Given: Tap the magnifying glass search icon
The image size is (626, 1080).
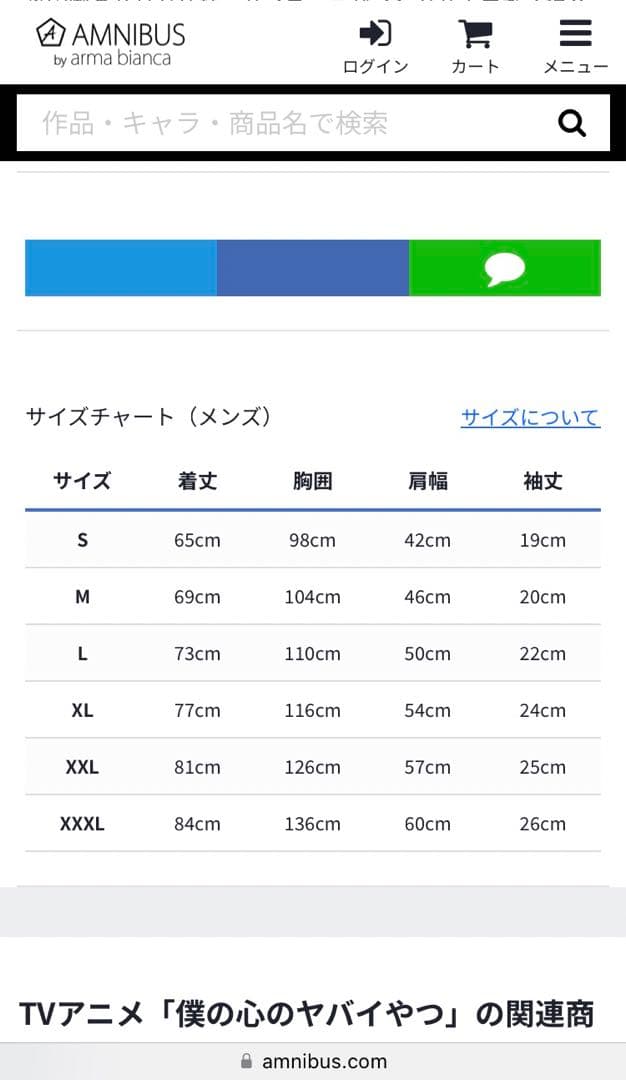Looking at the screenshot, I should pos(571,123).
